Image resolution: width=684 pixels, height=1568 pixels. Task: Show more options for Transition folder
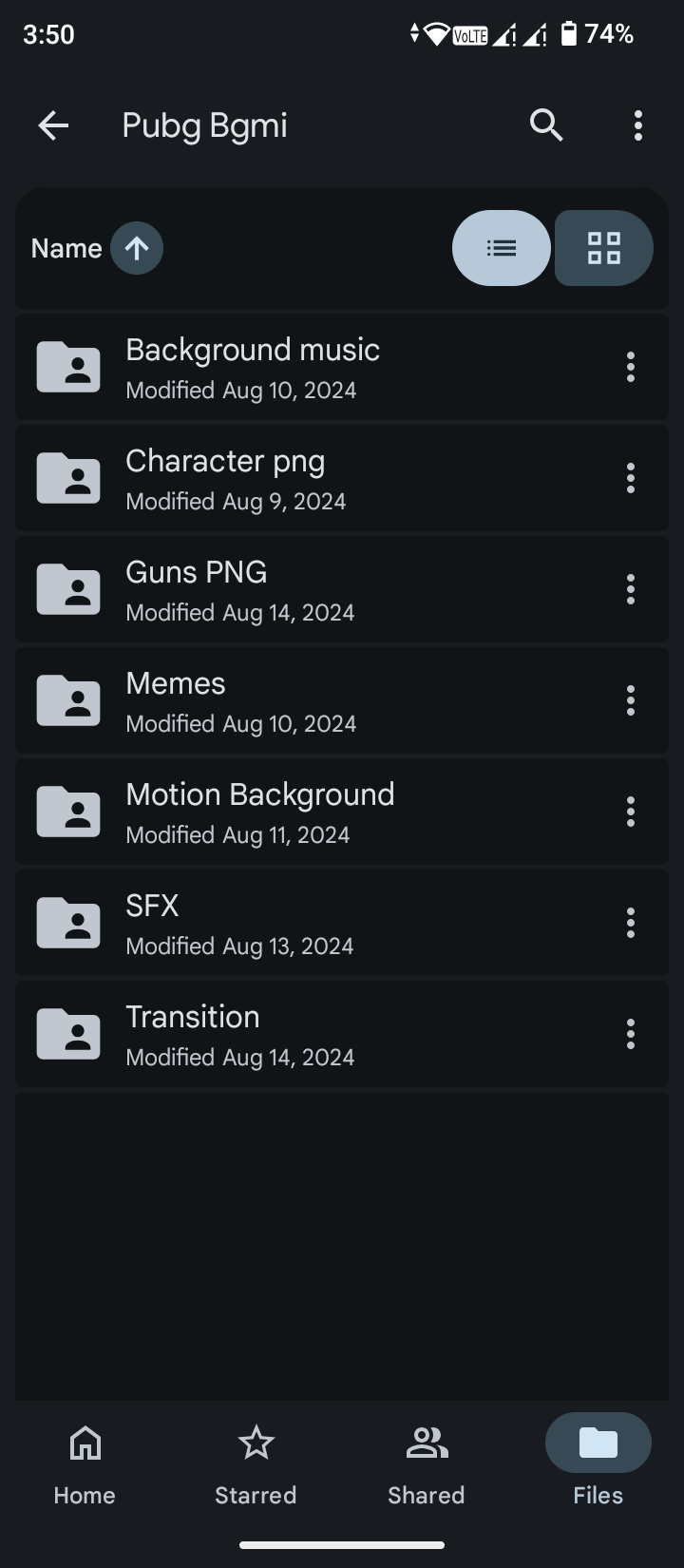pos(630,1034)
